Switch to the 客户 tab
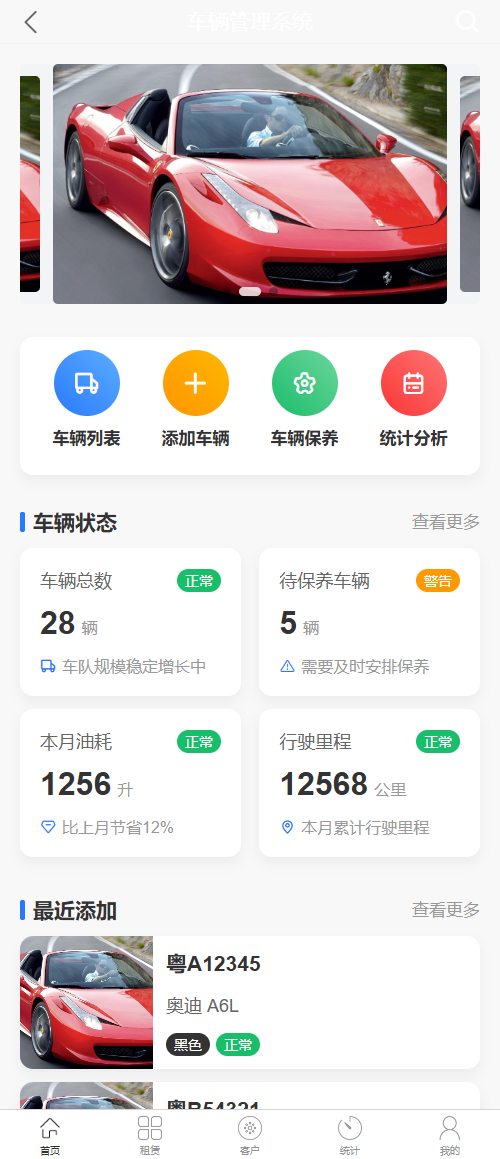 [x=250, y=1135]
